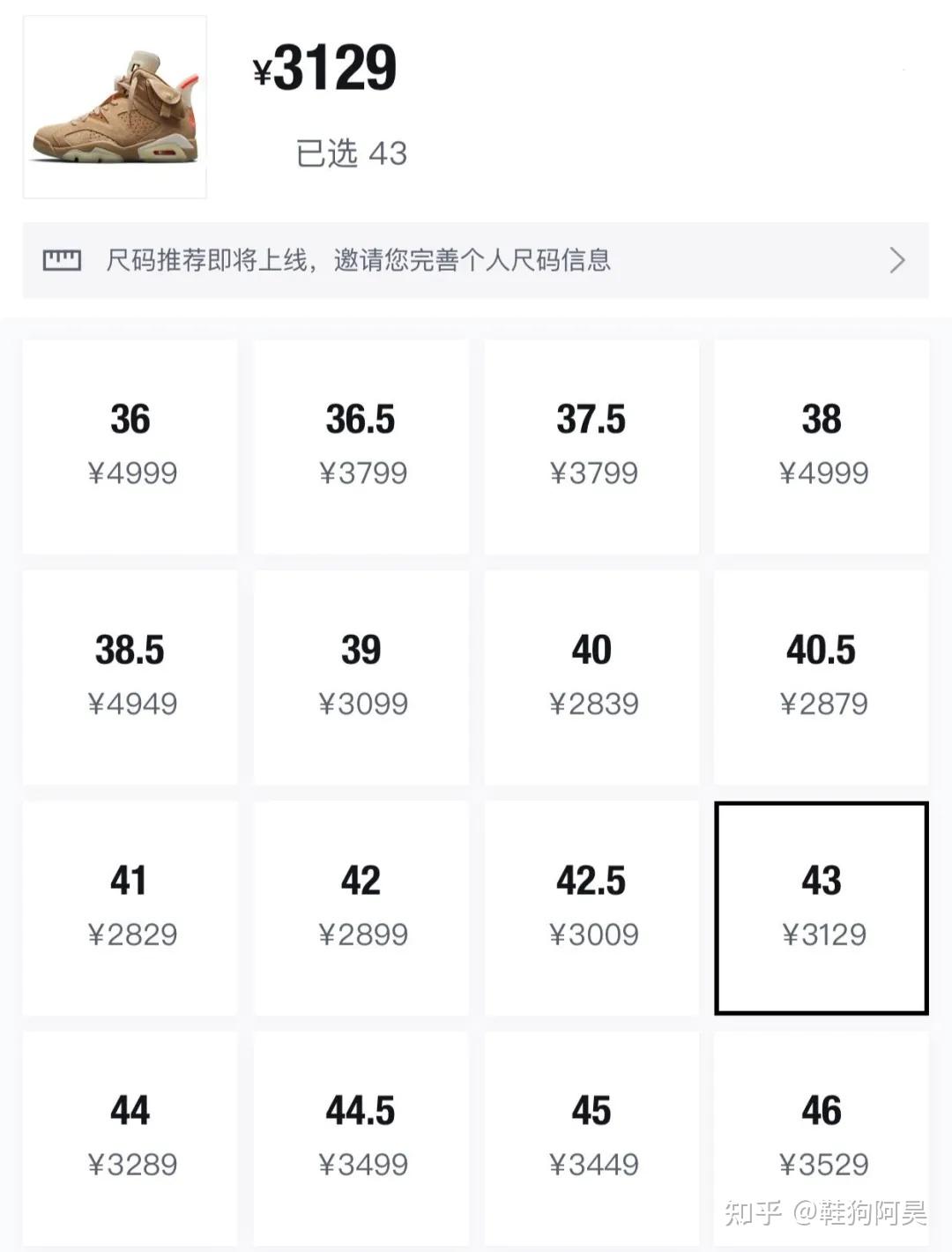
Task: Pick size 45 at ¥3449
Action: click(591, 1137)
